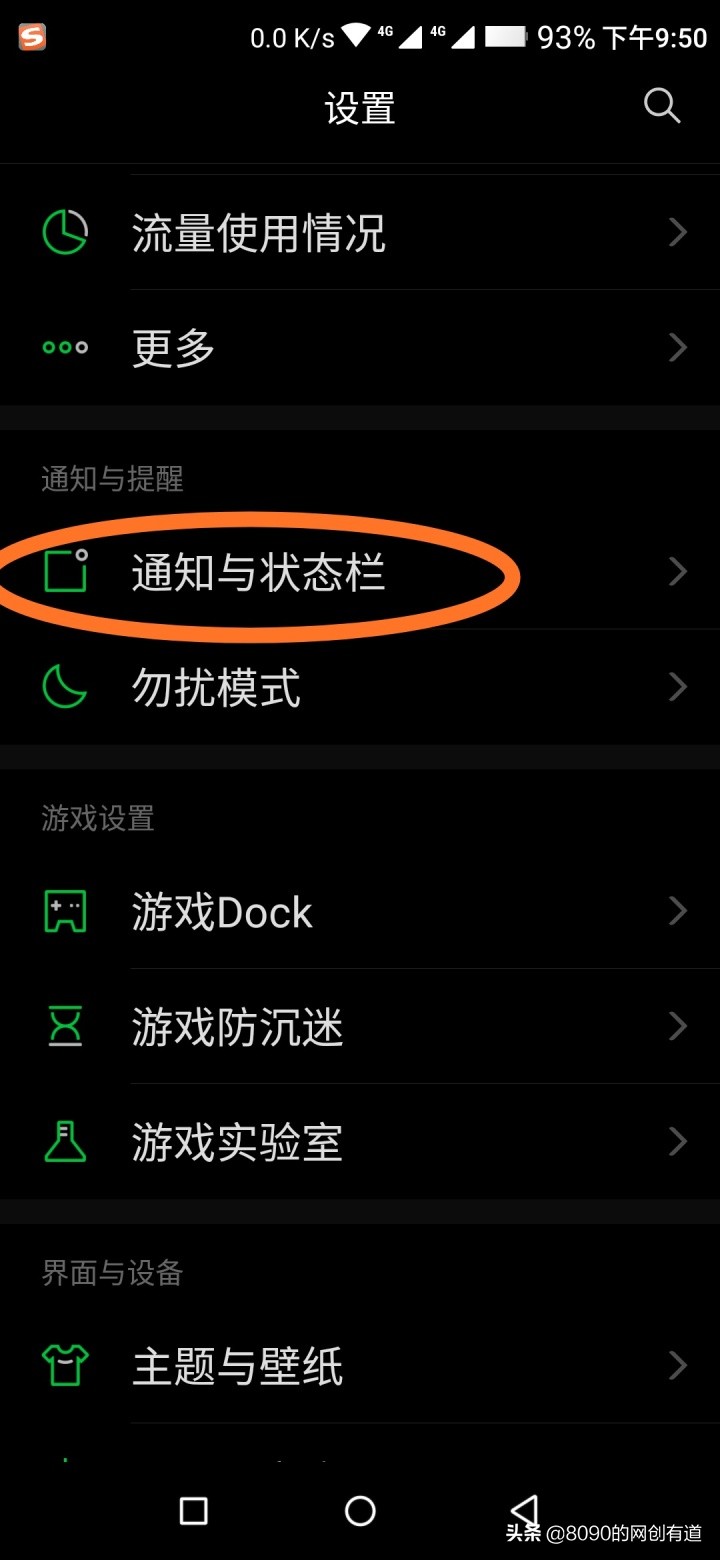Expand 勿扰模式 using the right arrow

(x=678, y=687)
